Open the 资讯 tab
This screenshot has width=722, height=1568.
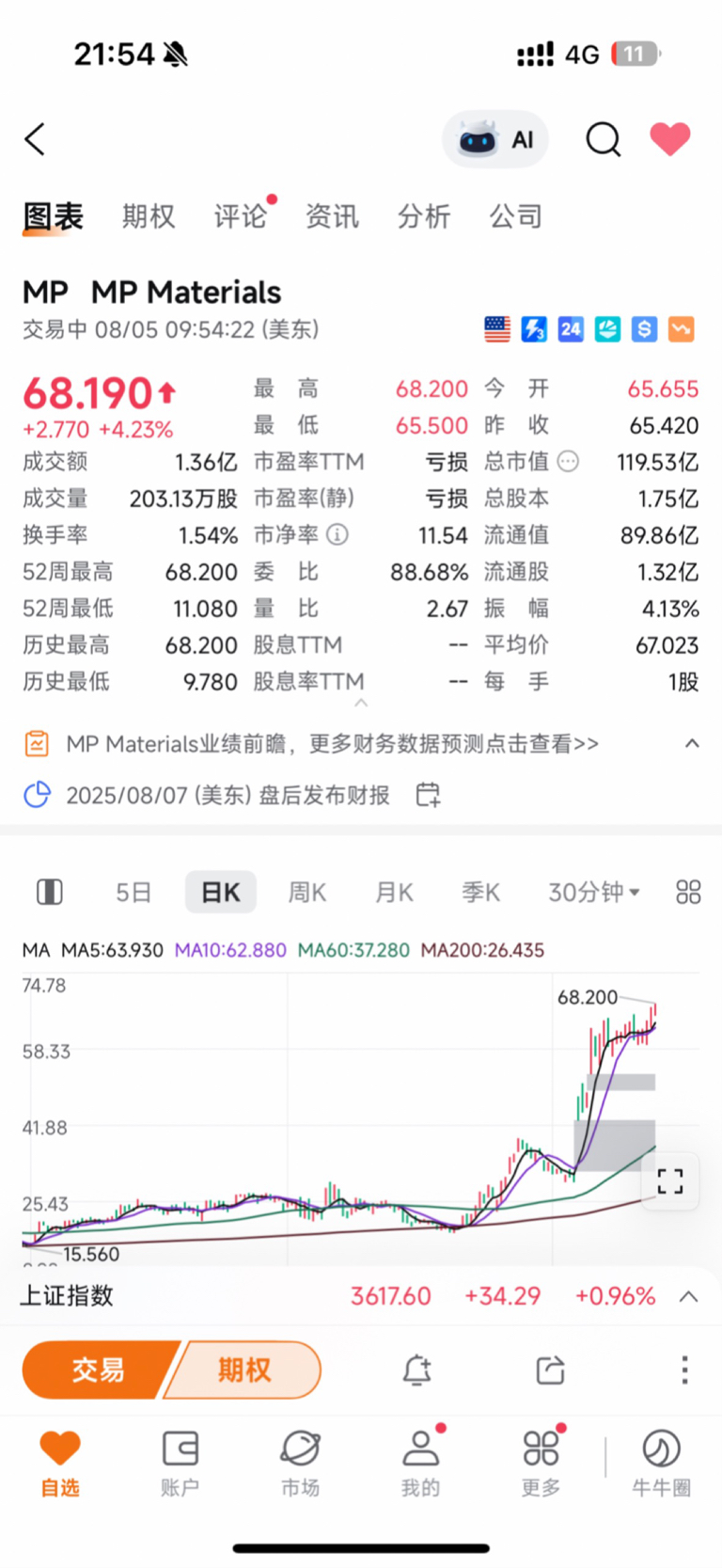pos(332,216)
